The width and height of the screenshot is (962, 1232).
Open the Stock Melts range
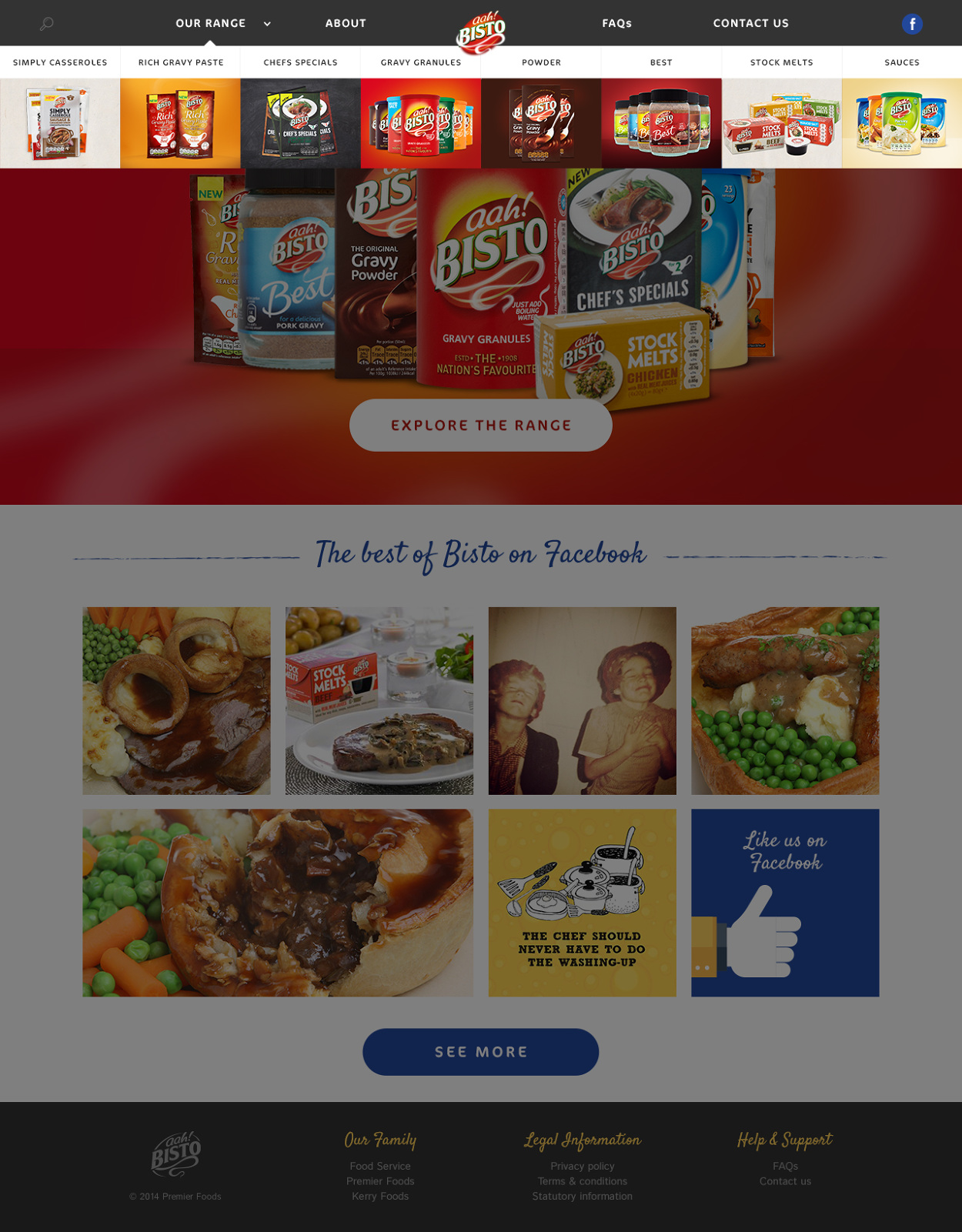tap(781, 62)
